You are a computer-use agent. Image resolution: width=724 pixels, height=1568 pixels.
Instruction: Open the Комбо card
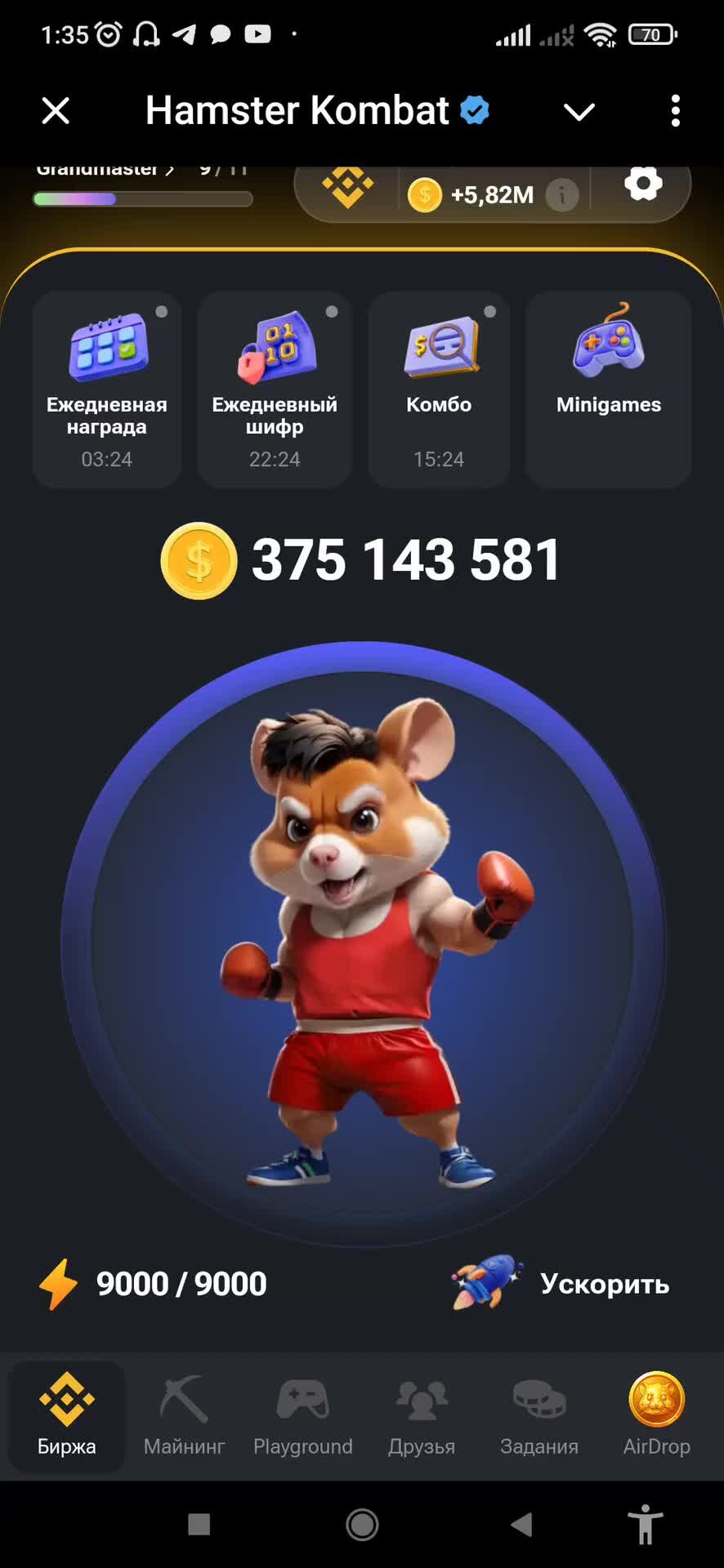coord(439,390)
